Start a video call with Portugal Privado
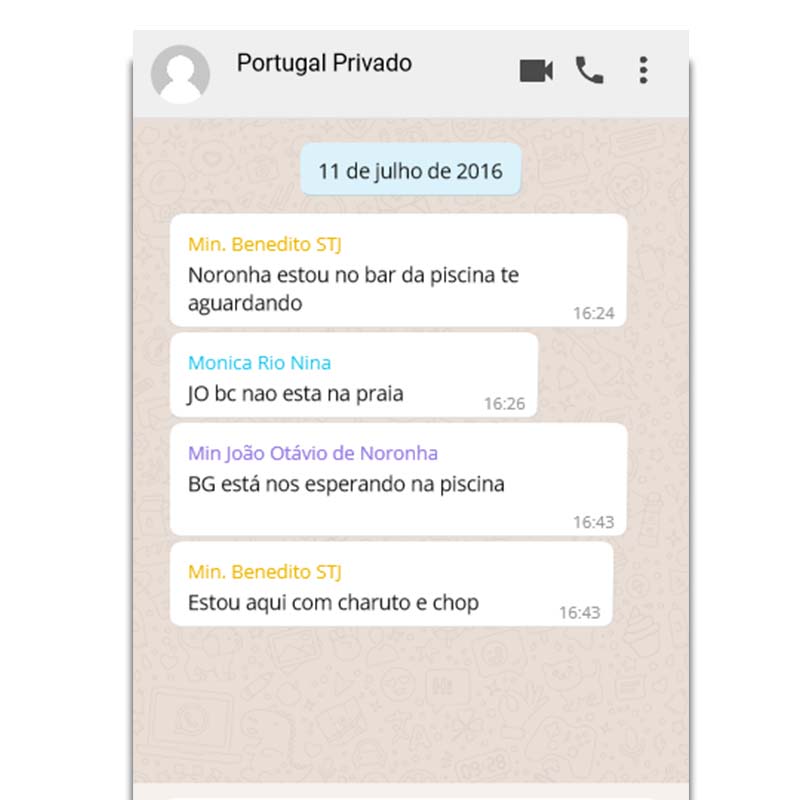The height and width of the screenshot is (800, 800). pos(536,70)
